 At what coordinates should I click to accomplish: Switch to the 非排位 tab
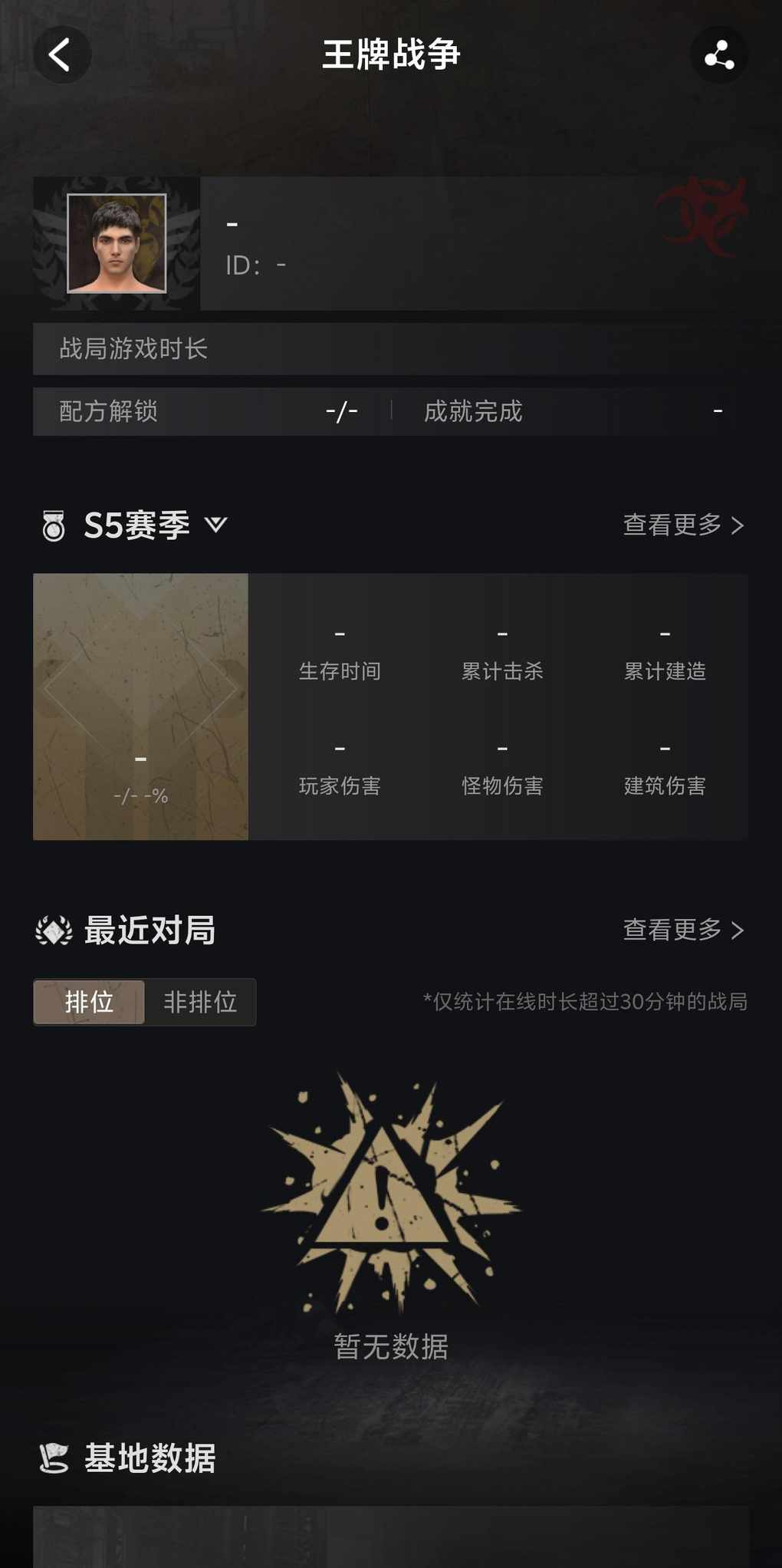[x=200, y=1002]
